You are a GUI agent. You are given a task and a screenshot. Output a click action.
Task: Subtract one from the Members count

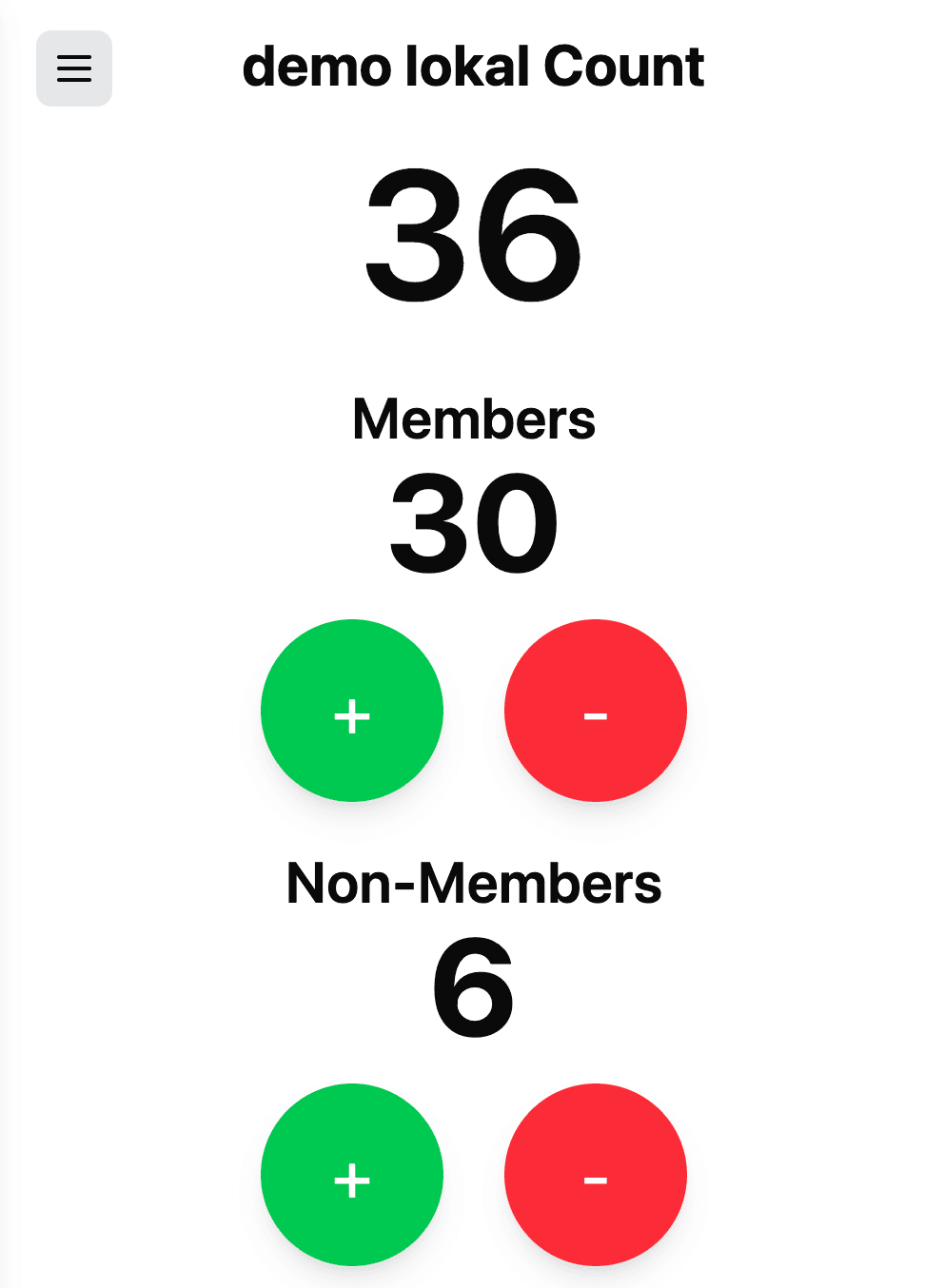595,711
